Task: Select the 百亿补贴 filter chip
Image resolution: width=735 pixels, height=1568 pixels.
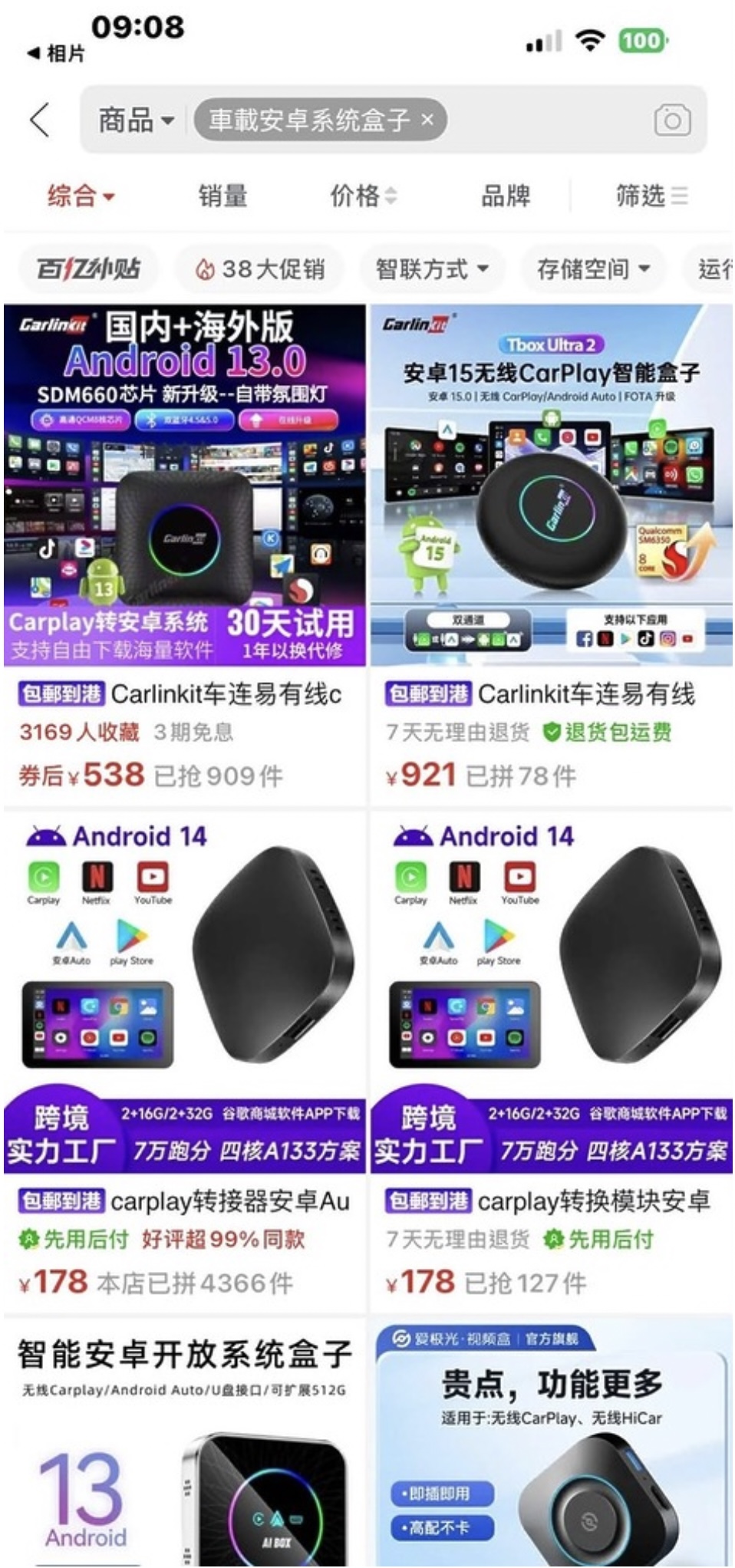Action: (88, 268)
